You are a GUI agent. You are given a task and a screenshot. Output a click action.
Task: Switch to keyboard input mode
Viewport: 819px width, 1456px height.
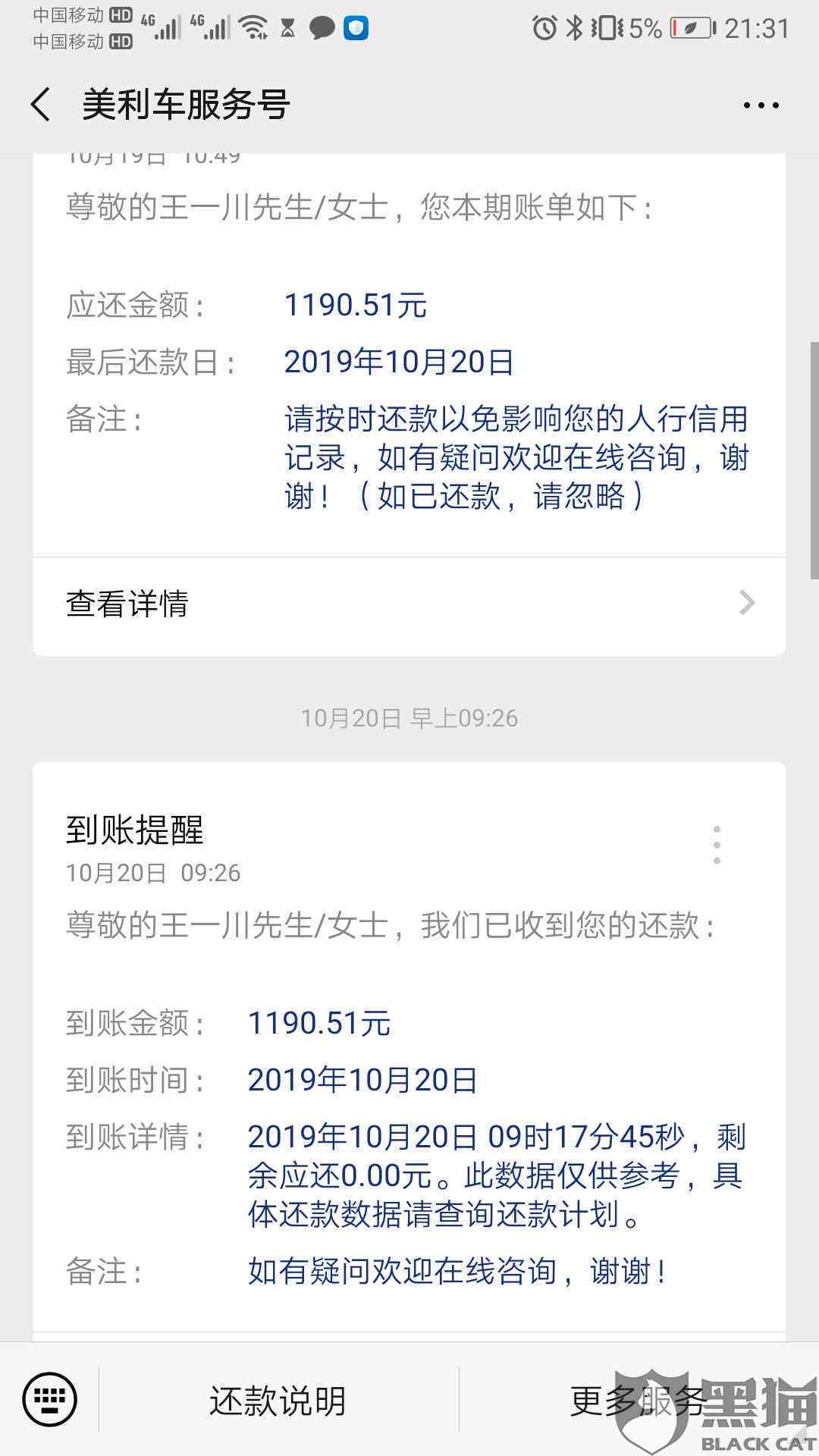pos(50,1399)
